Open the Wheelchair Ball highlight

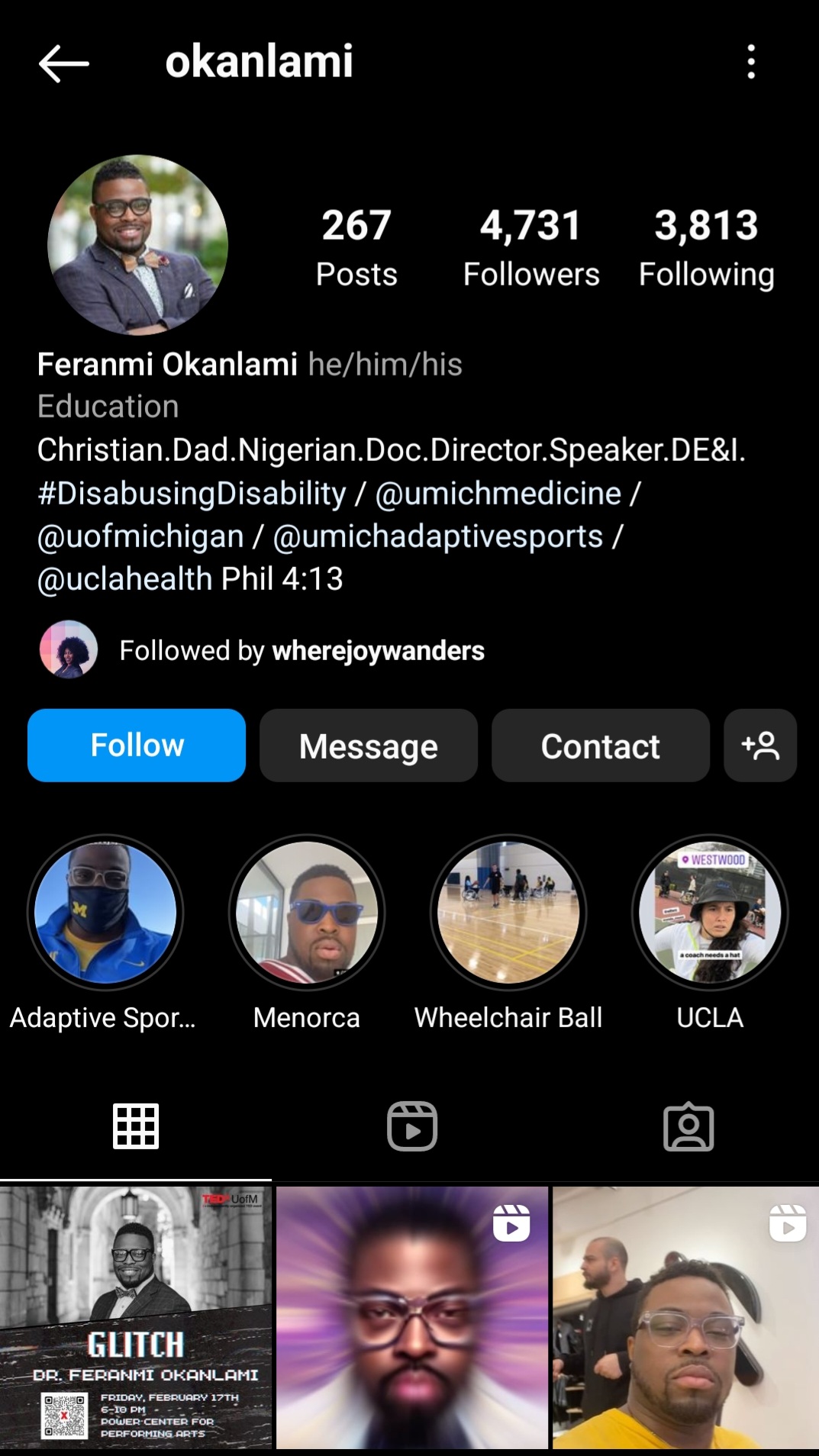(x=508, y=912)
